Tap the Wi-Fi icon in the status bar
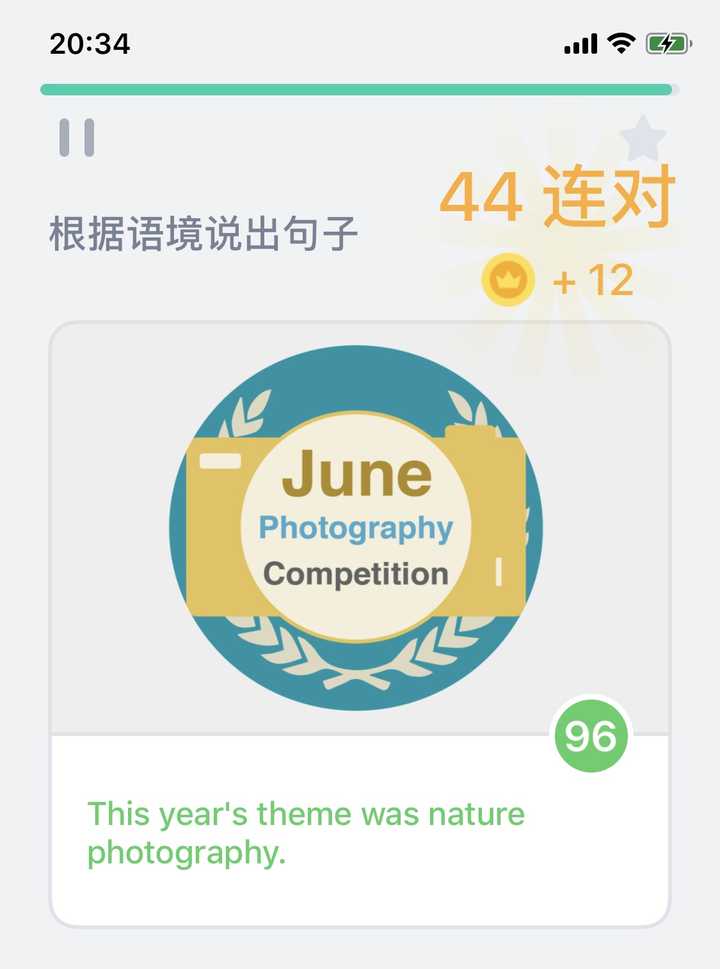Image resolution: width=720 pixels, height=969 pixels. coord(620,42)
